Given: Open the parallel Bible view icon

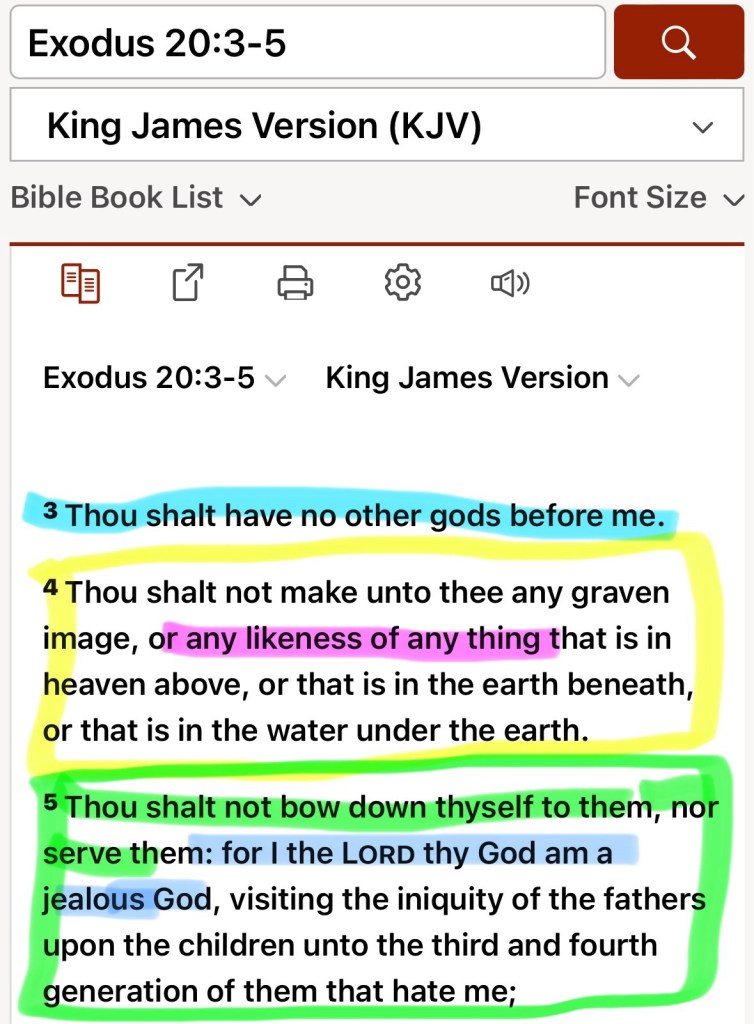Looking at the screenshot, I should pyautogui.click(x=80, y=283).
